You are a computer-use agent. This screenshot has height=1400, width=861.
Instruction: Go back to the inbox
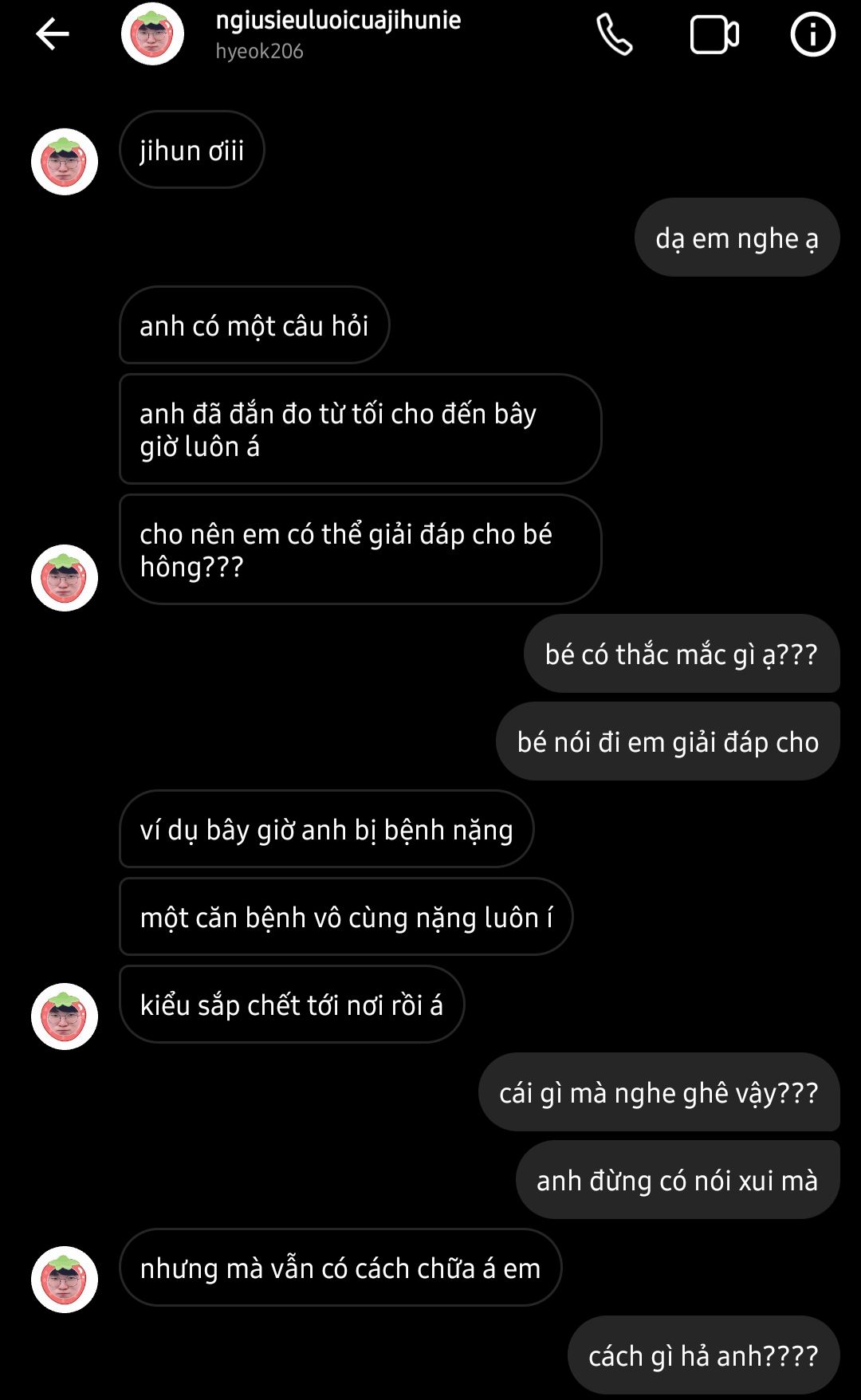pyautogui.click(x=53, y=34)
